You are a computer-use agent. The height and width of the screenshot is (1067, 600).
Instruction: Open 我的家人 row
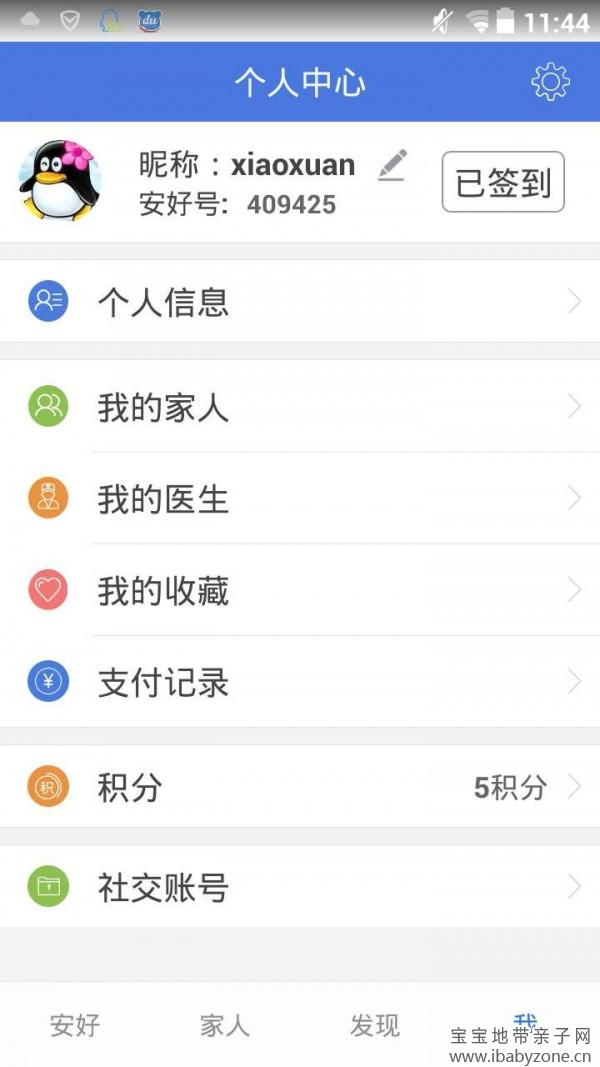pos(300,406)
